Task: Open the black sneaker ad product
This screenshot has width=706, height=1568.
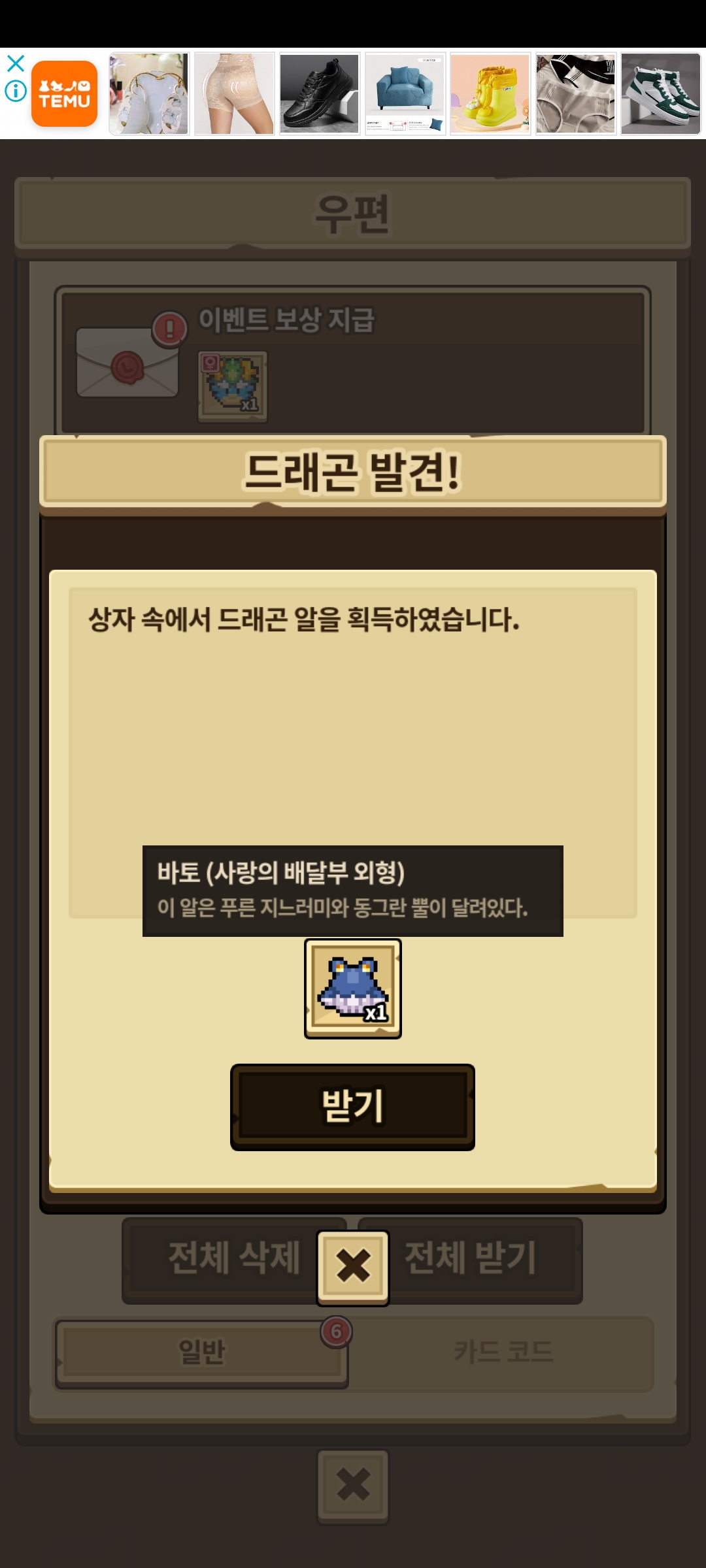Action: (320, 94)
